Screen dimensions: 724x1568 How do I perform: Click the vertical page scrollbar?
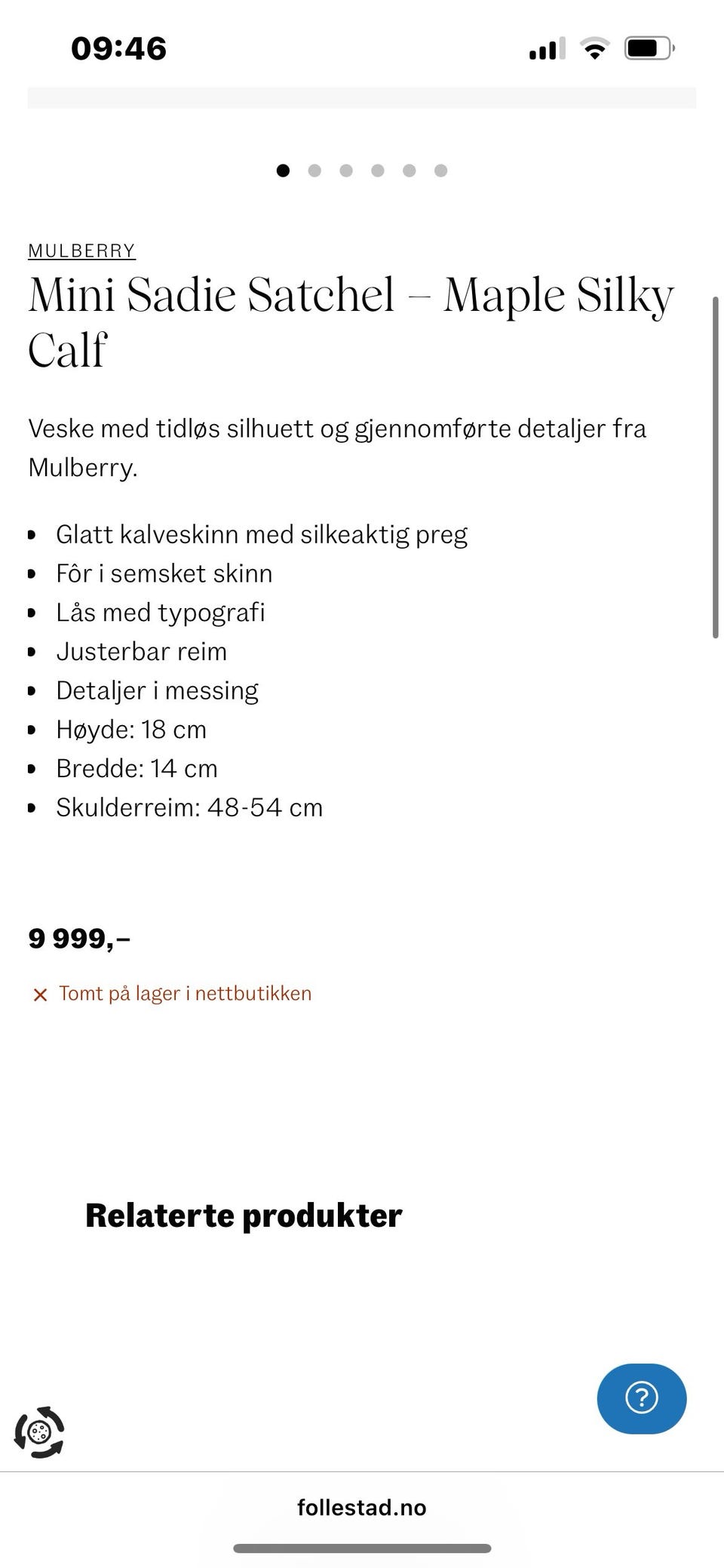716,468
